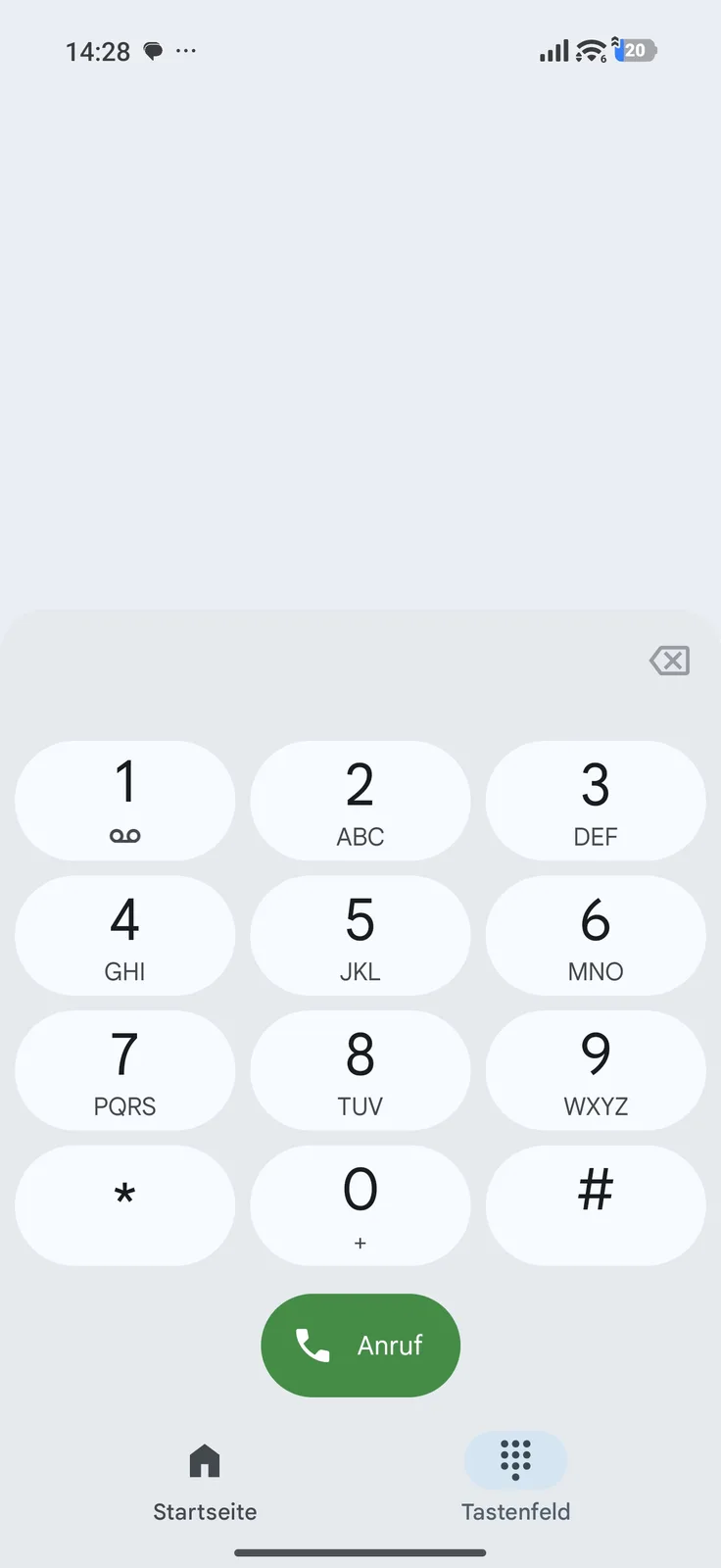
Task: Enter digit 9 WXYZ
Action: pos(595,1070)
